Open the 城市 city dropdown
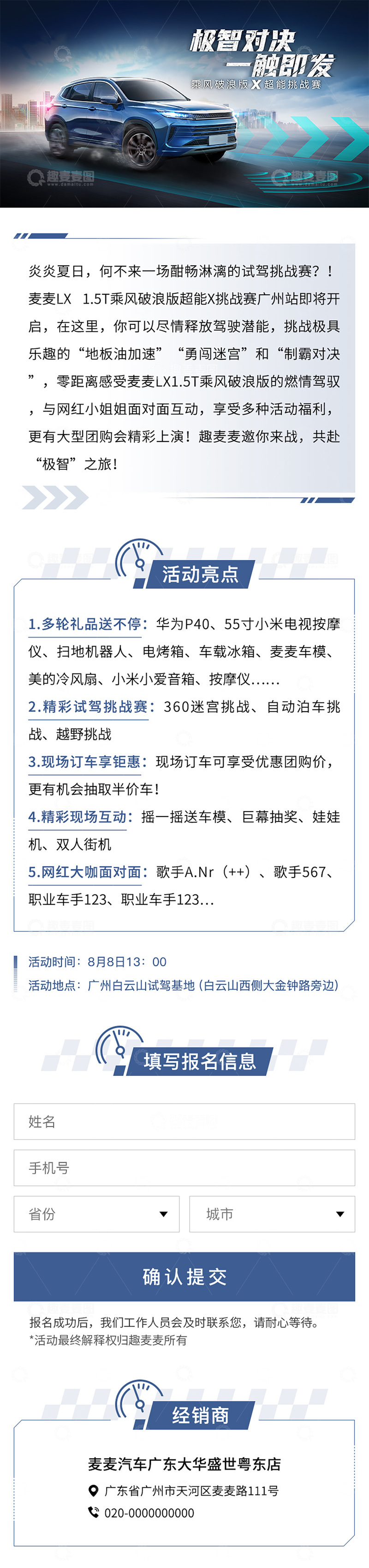 [x=272, y=1214]
